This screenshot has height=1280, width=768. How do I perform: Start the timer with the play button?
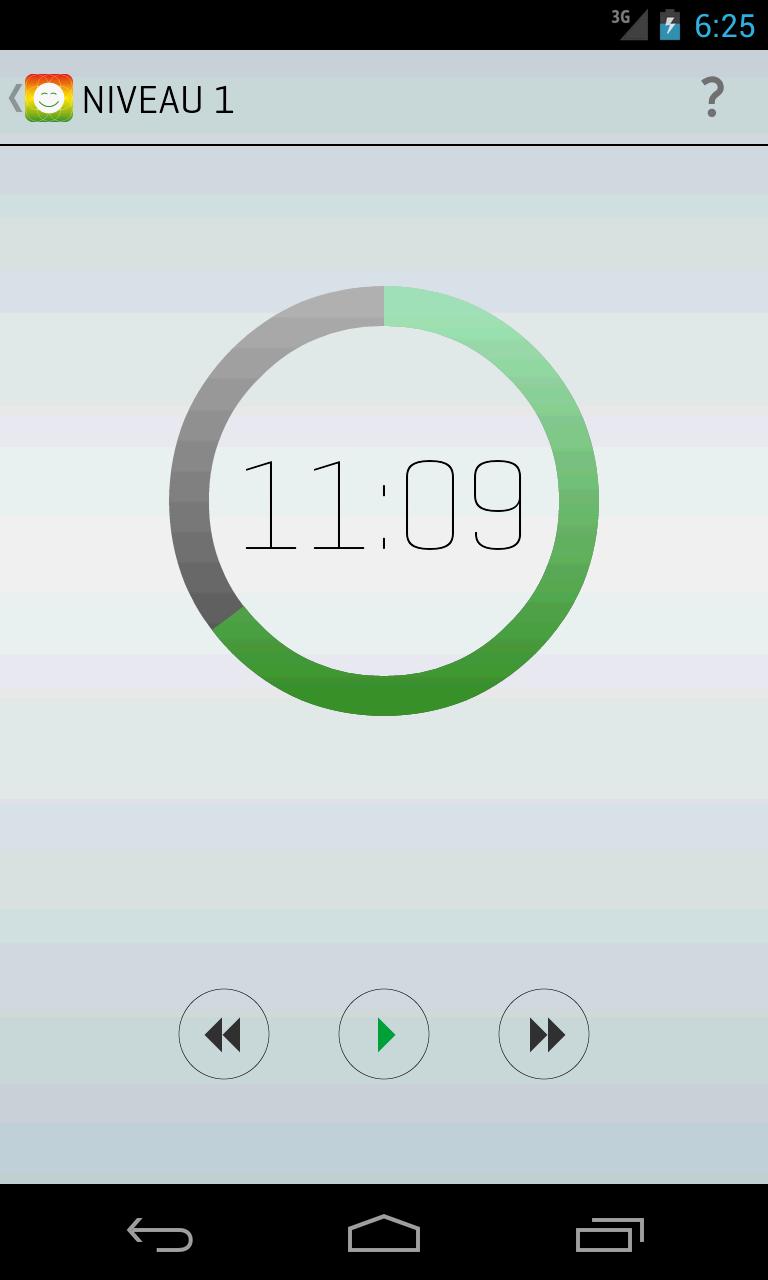click(x=384, y=1034)
